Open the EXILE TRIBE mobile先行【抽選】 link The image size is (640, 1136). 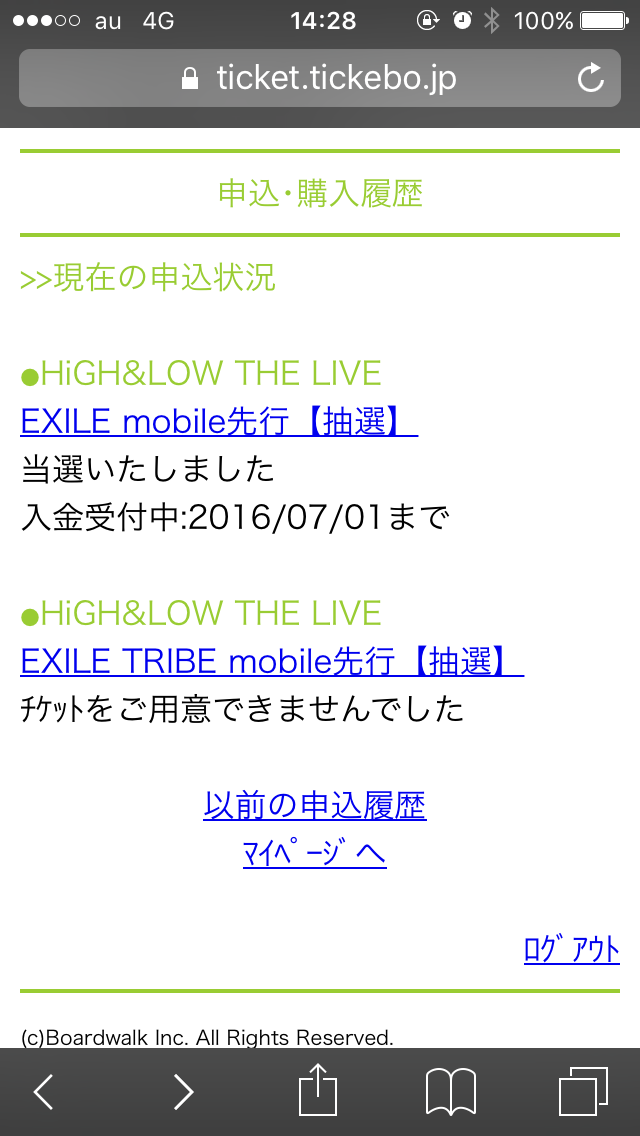(272, 661)
